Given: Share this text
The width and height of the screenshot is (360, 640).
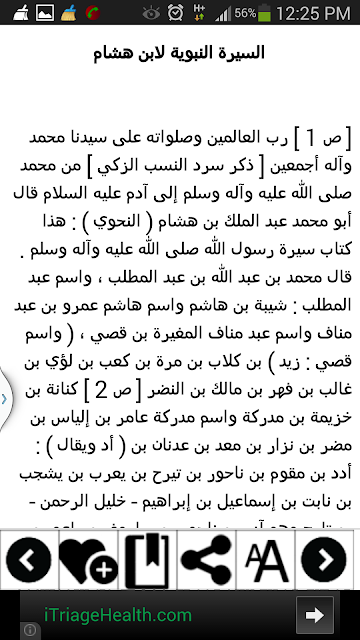Looking at the screenshot, I should click(x=207, y=560).
